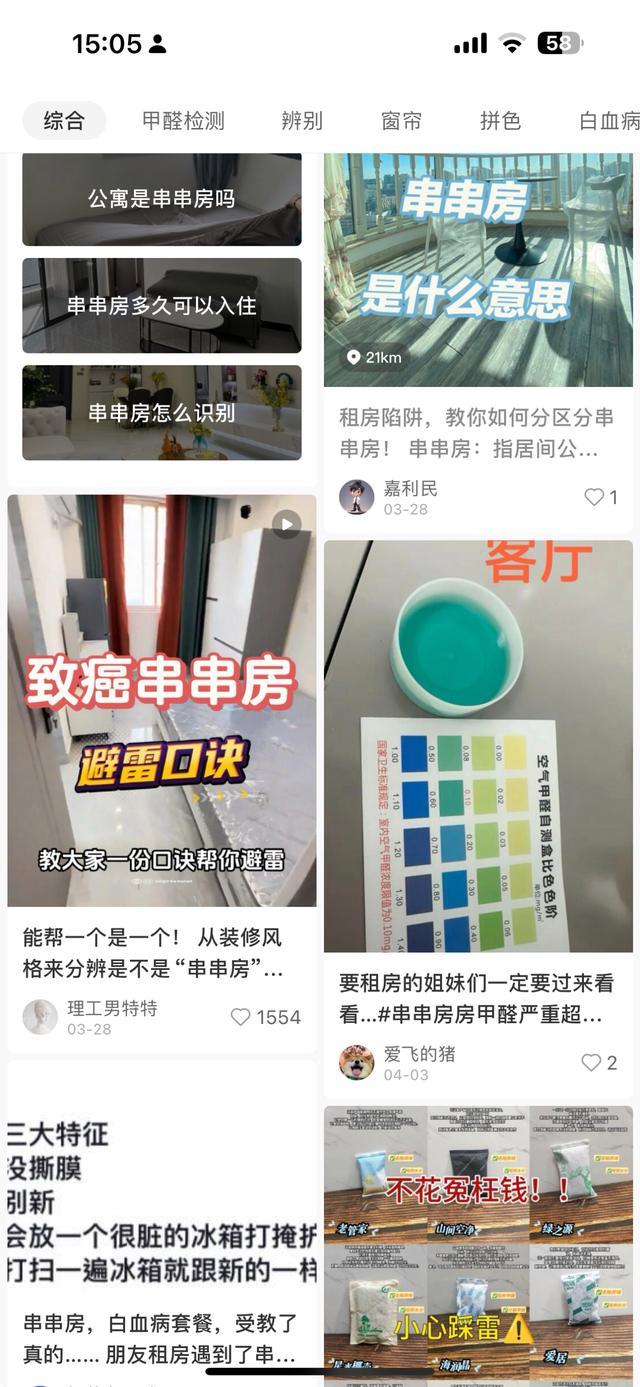
Task: Switch to the 拼色 tab
Action: click(500, 121)
